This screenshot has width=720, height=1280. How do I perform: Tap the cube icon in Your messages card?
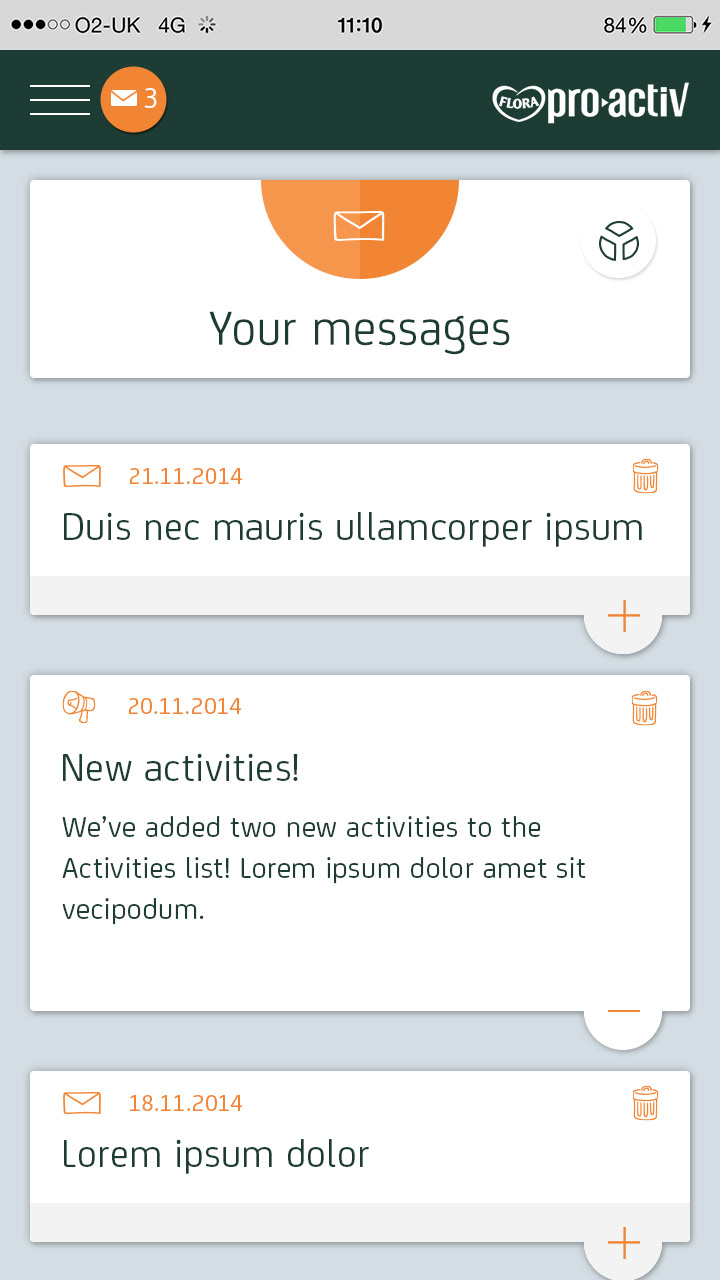[x=618, y=241]
